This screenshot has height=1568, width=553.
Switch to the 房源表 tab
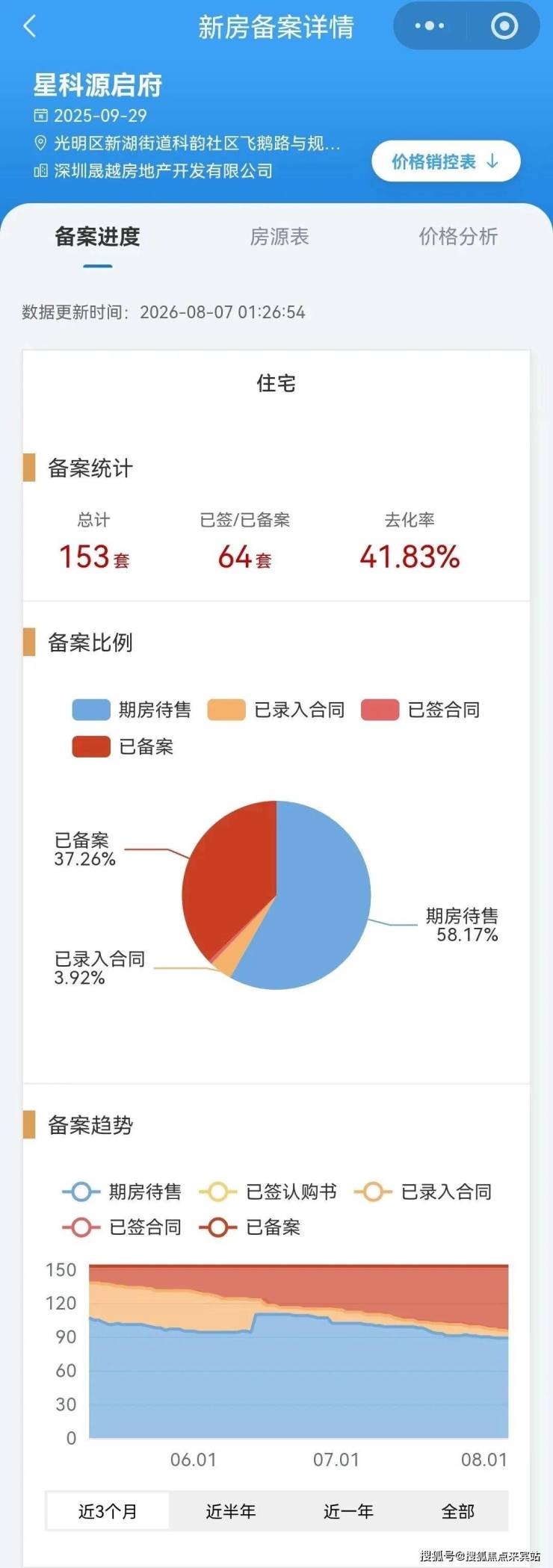tap(279, 237)
